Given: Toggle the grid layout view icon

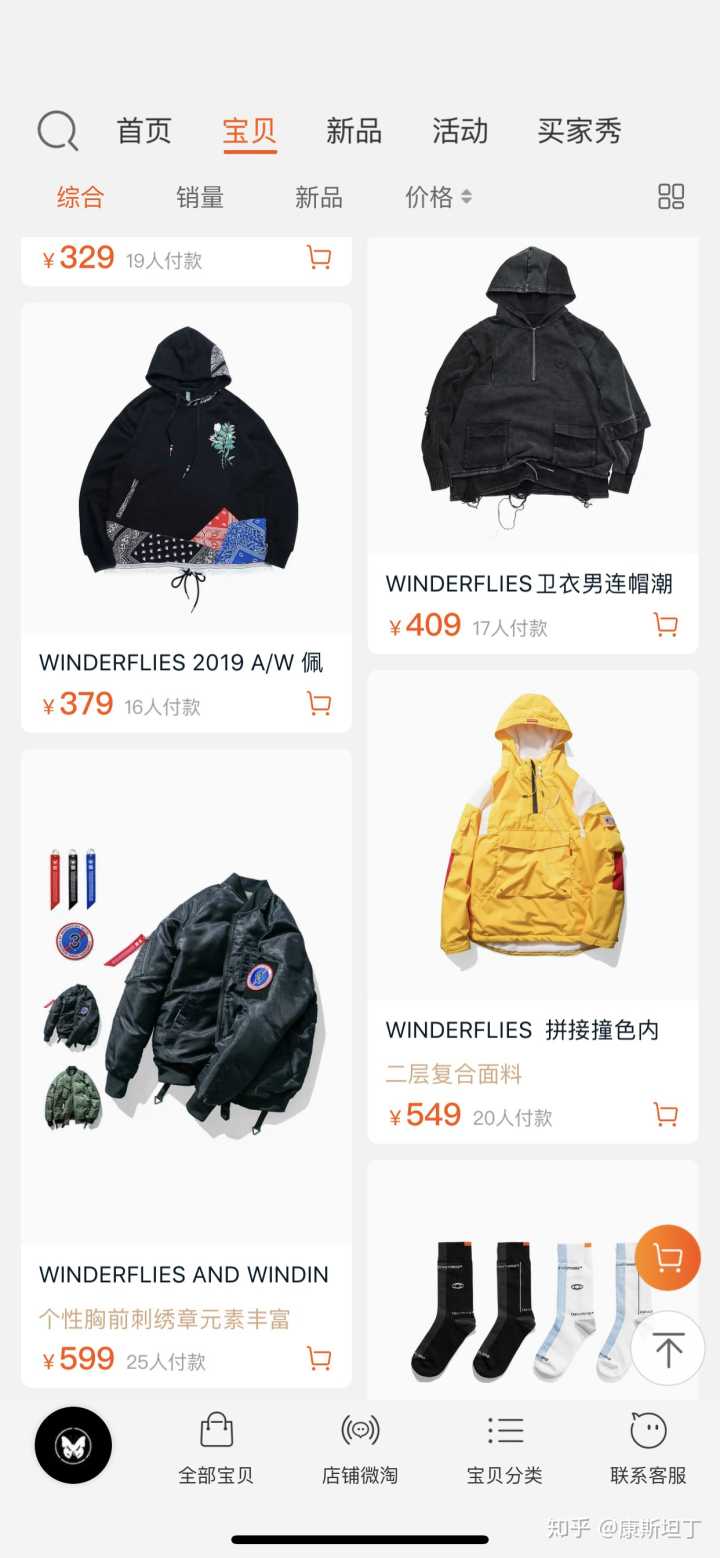Looking at the screenshot, I should coord(671,196).
